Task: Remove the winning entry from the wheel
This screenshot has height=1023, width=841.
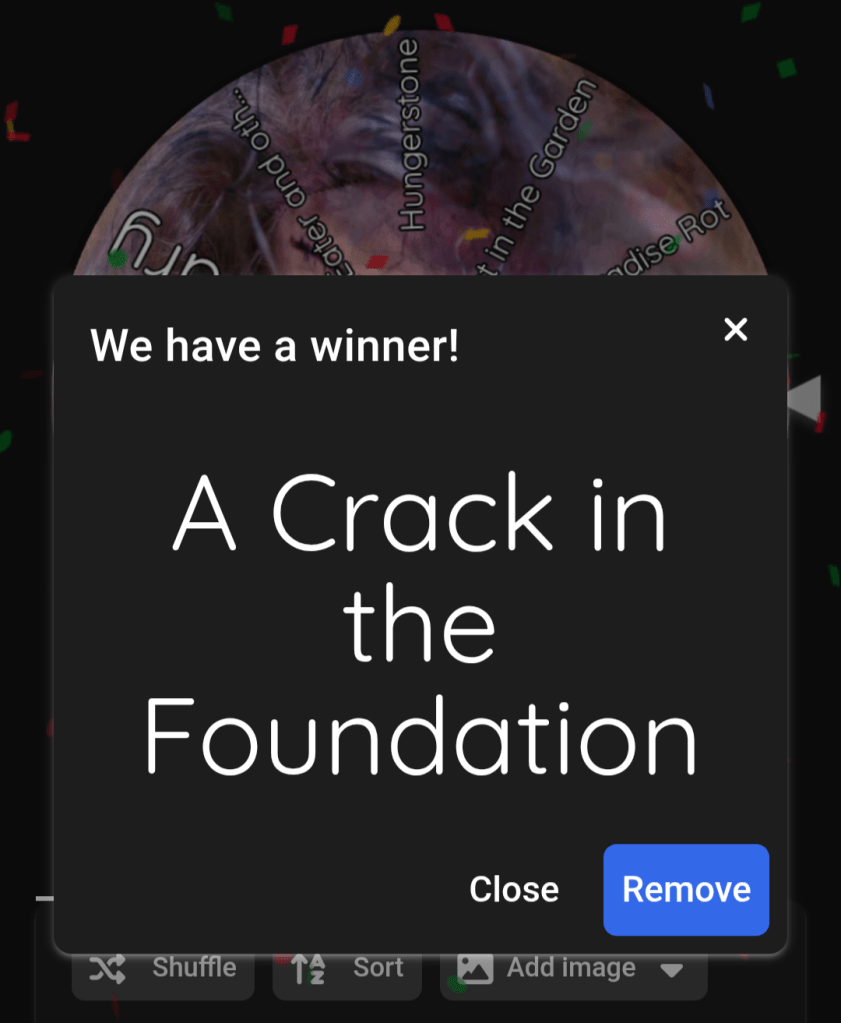Action: click(x=686, y=889)
